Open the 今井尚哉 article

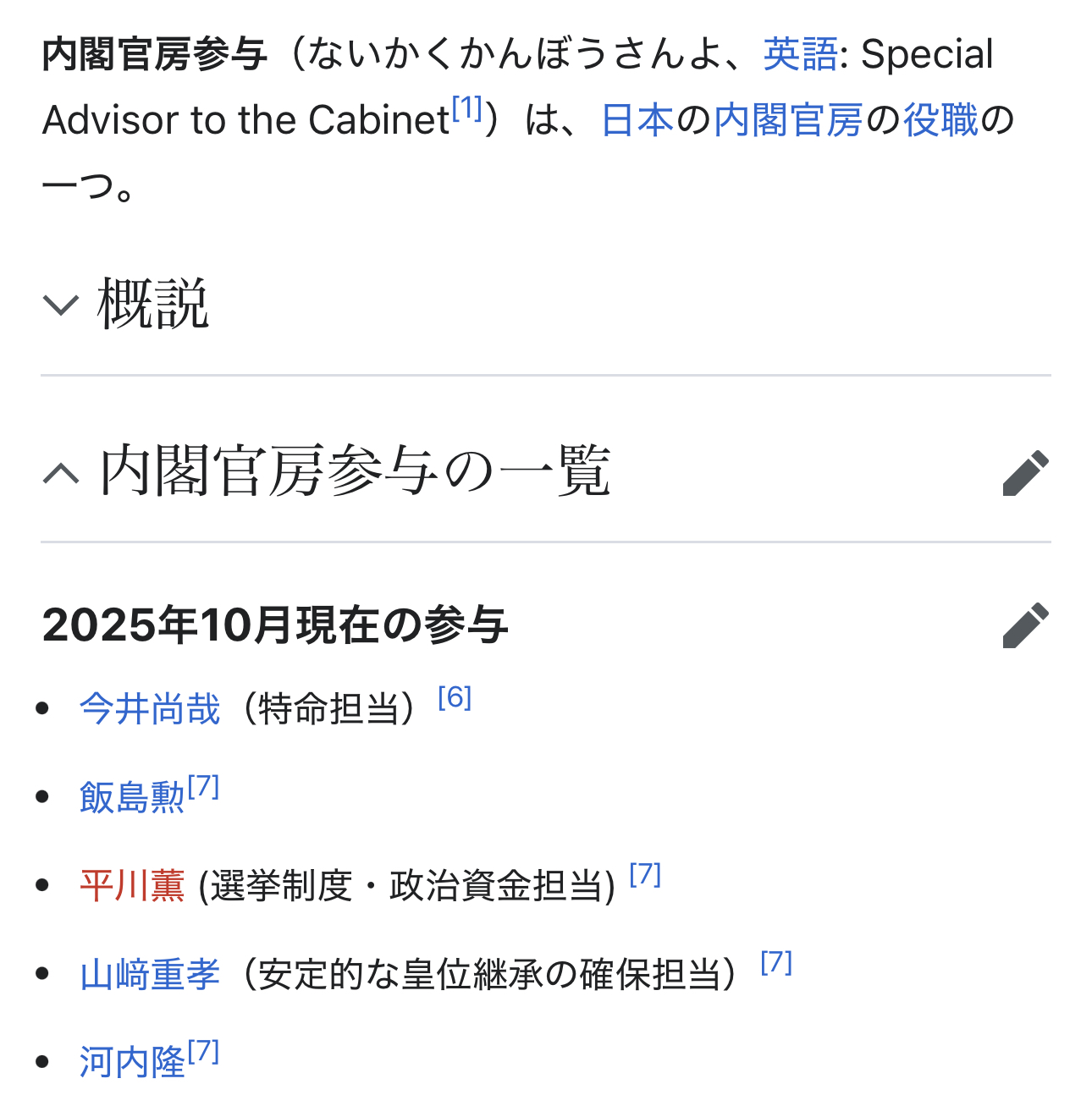[x=150, y=709]
